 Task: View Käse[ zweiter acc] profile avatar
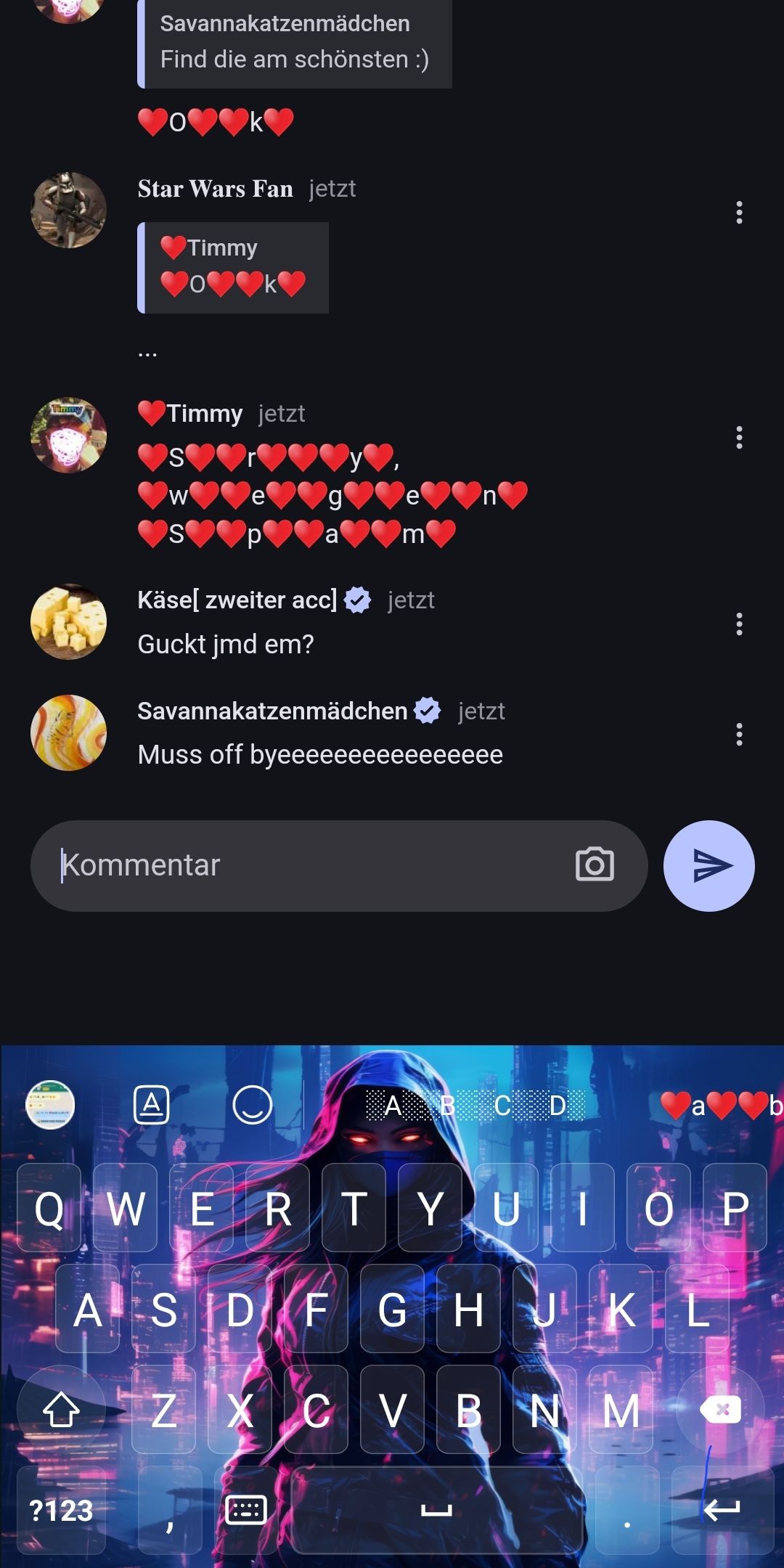pos(69,621)
